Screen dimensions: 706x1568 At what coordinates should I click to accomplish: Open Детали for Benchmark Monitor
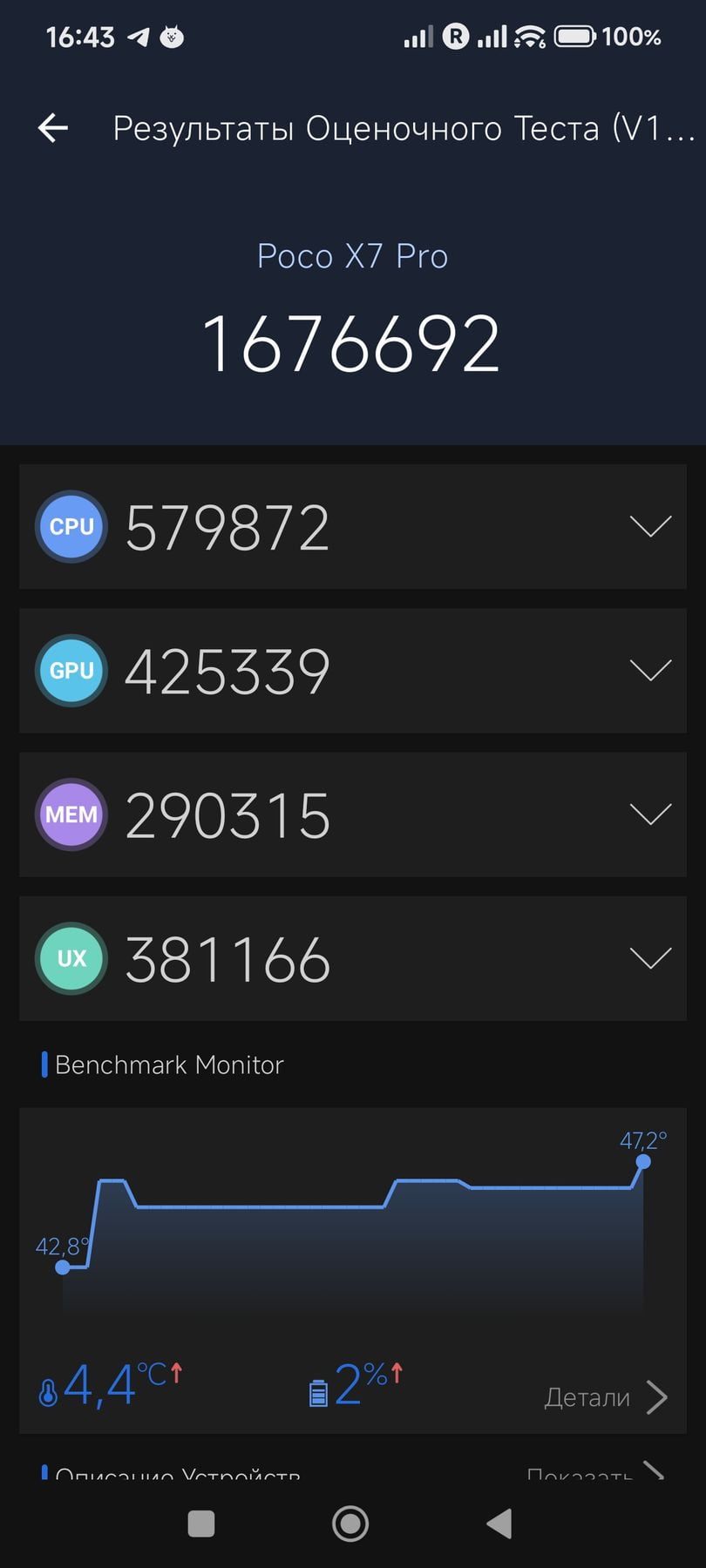[x=606, y=1397]
